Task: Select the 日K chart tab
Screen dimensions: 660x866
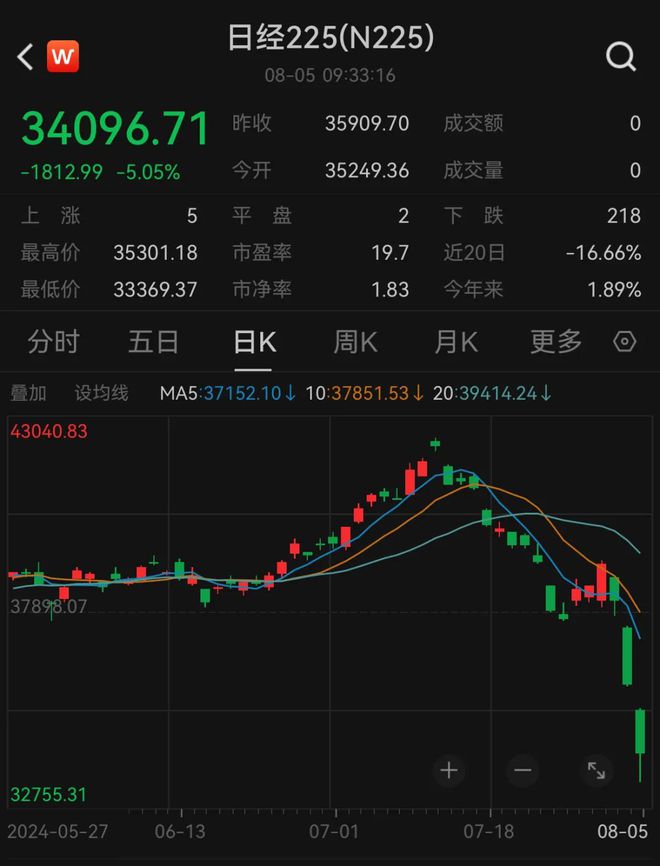Action: (254, 342)
